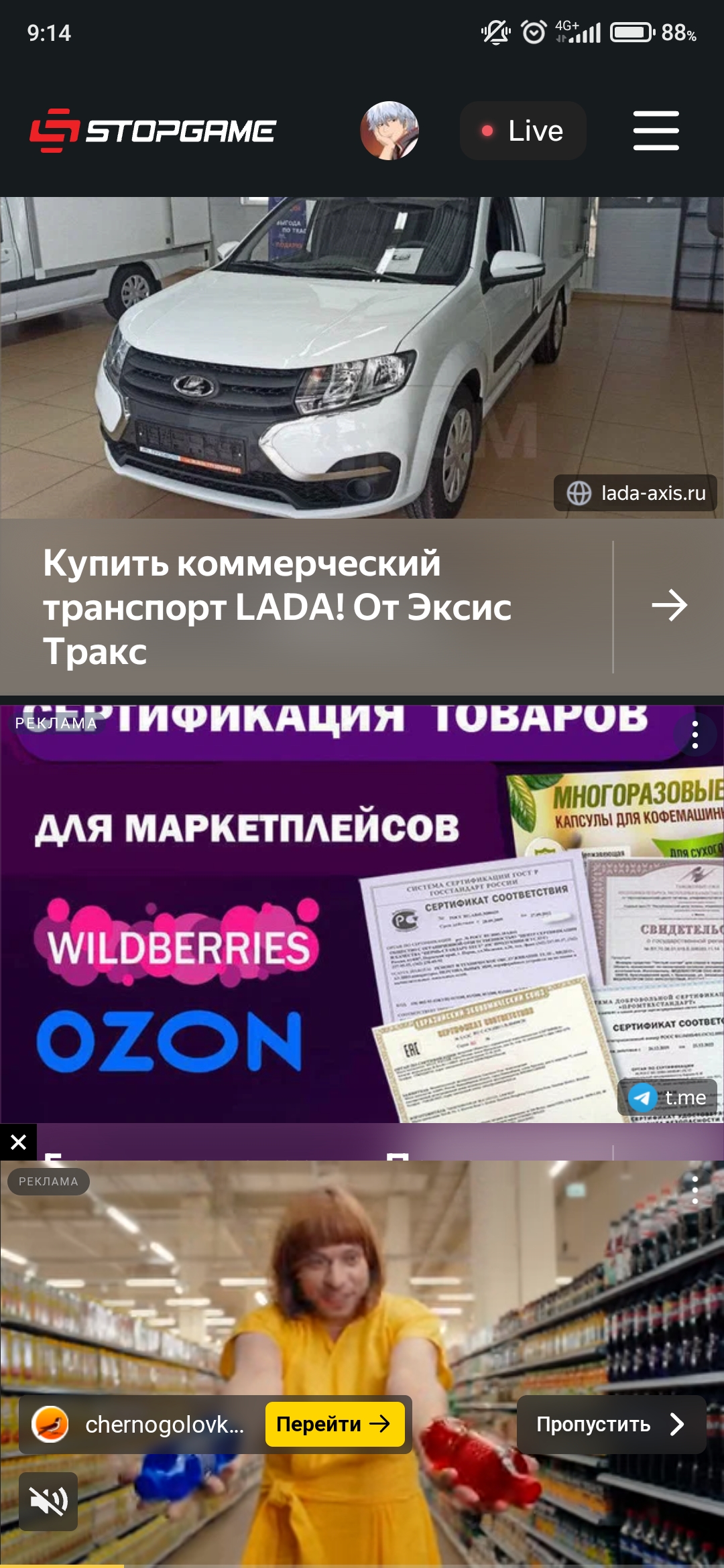Image resolution: width=724 pixels, height=1568 pixels.
Task: Close the video ad overlay
Action: coord(19,1142)
